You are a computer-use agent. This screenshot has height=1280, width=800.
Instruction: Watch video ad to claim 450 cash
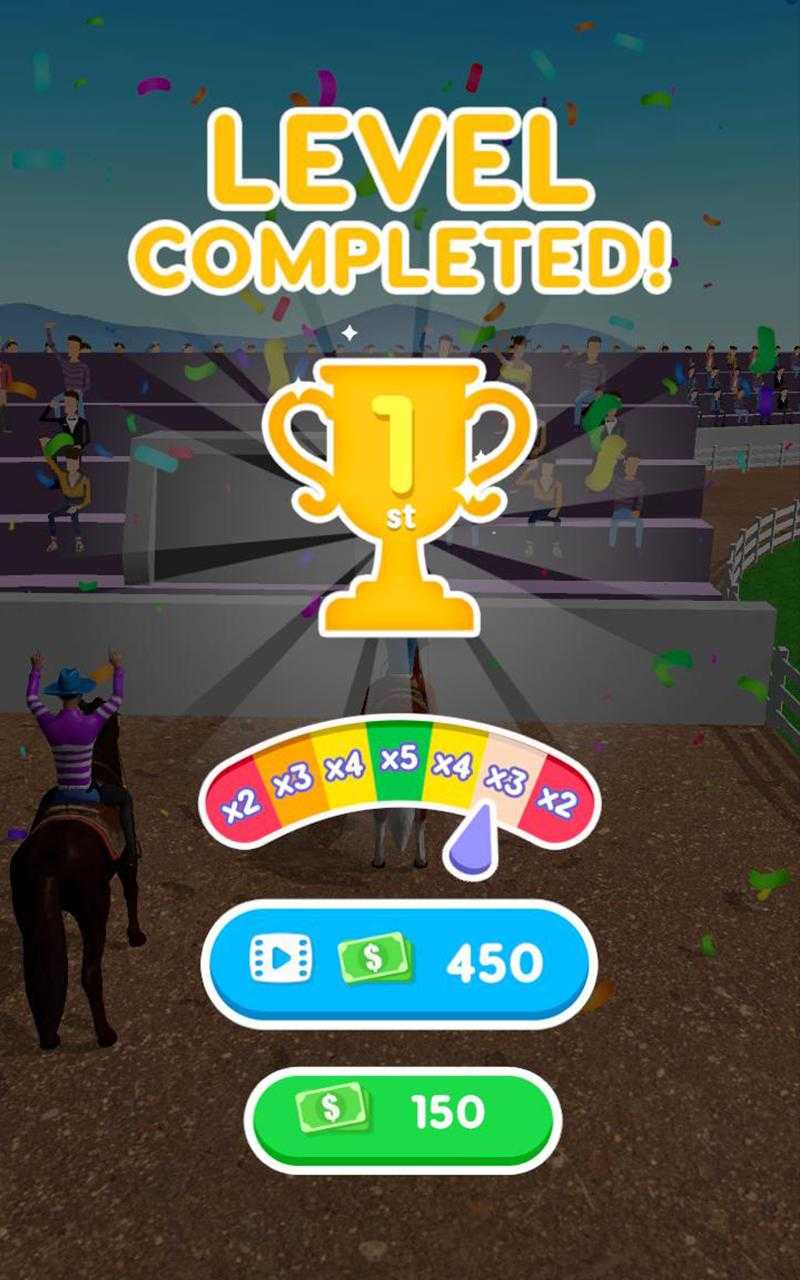pyautogui.click(x=399, y=963)
